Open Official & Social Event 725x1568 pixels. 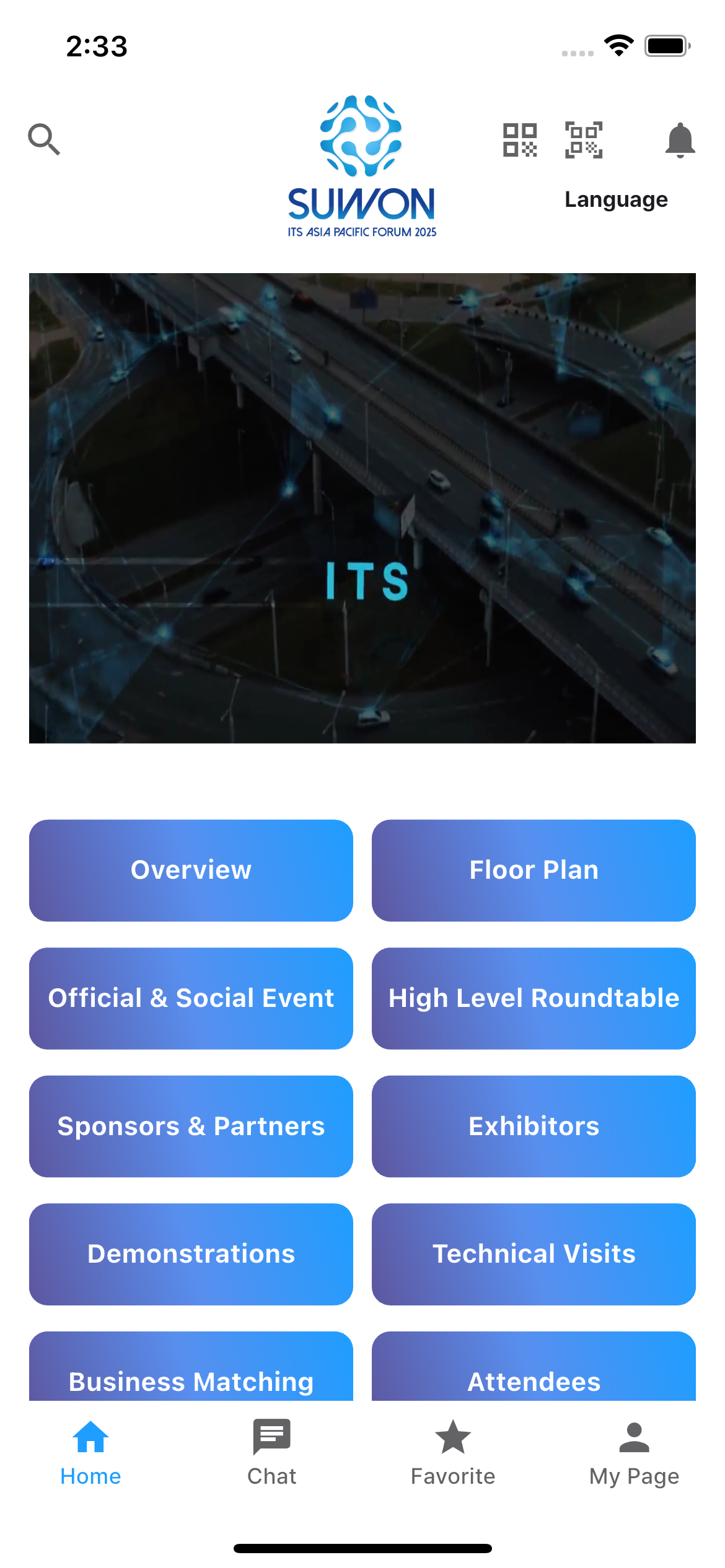[x=191, y=998]
